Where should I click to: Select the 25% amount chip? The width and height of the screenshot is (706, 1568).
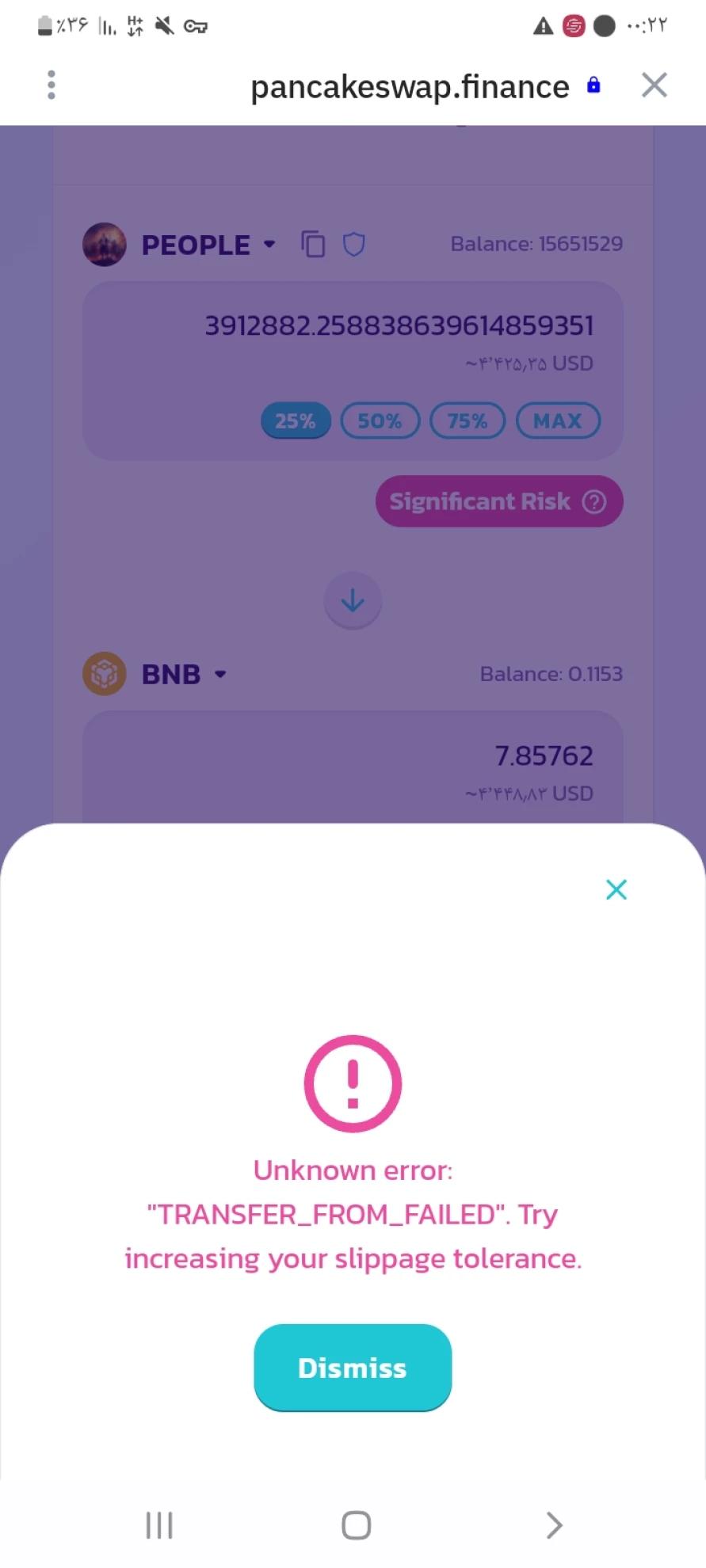pyautogui.click(x=296, y=421)
